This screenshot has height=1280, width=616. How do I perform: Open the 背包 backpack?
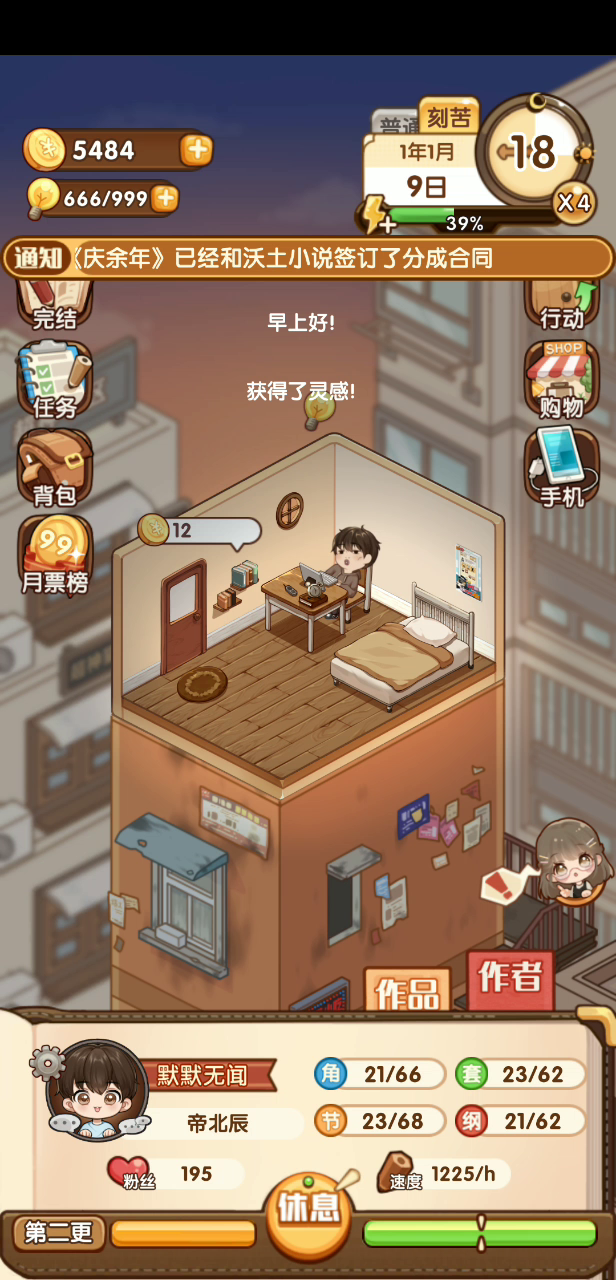[x=55, y=467]
